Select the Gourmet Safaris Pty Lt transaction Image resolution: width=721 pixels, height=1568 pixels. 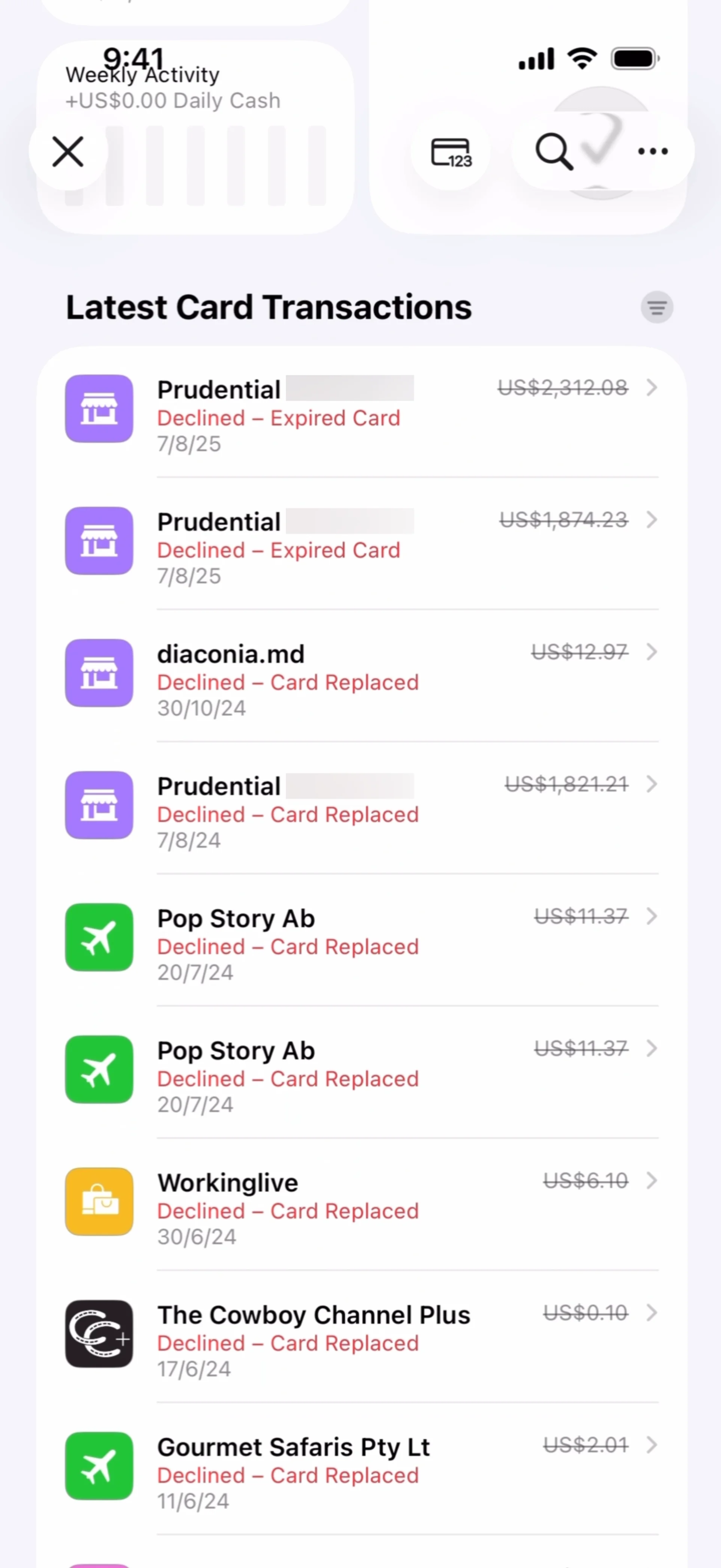361,1468
